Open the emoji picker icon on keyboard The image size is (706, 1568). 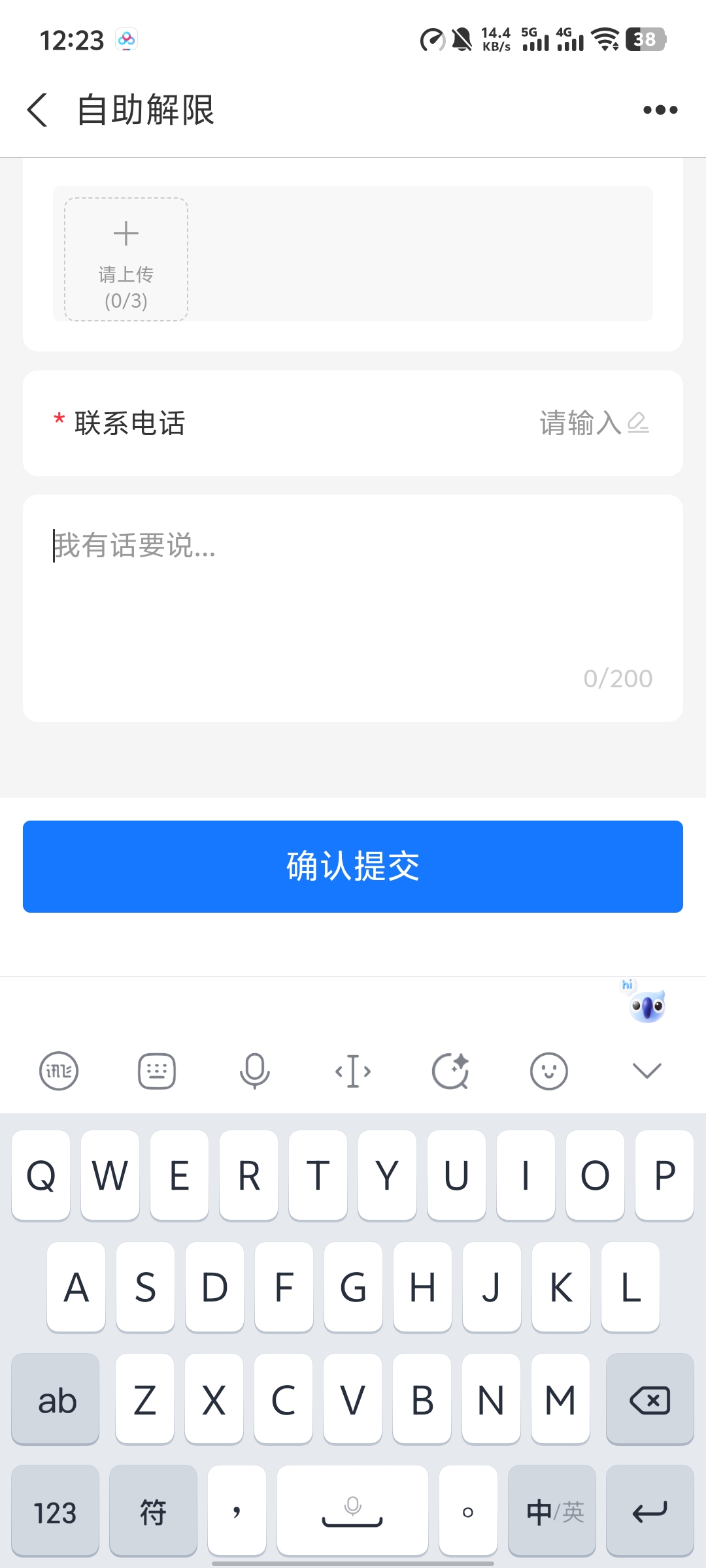548,1070
